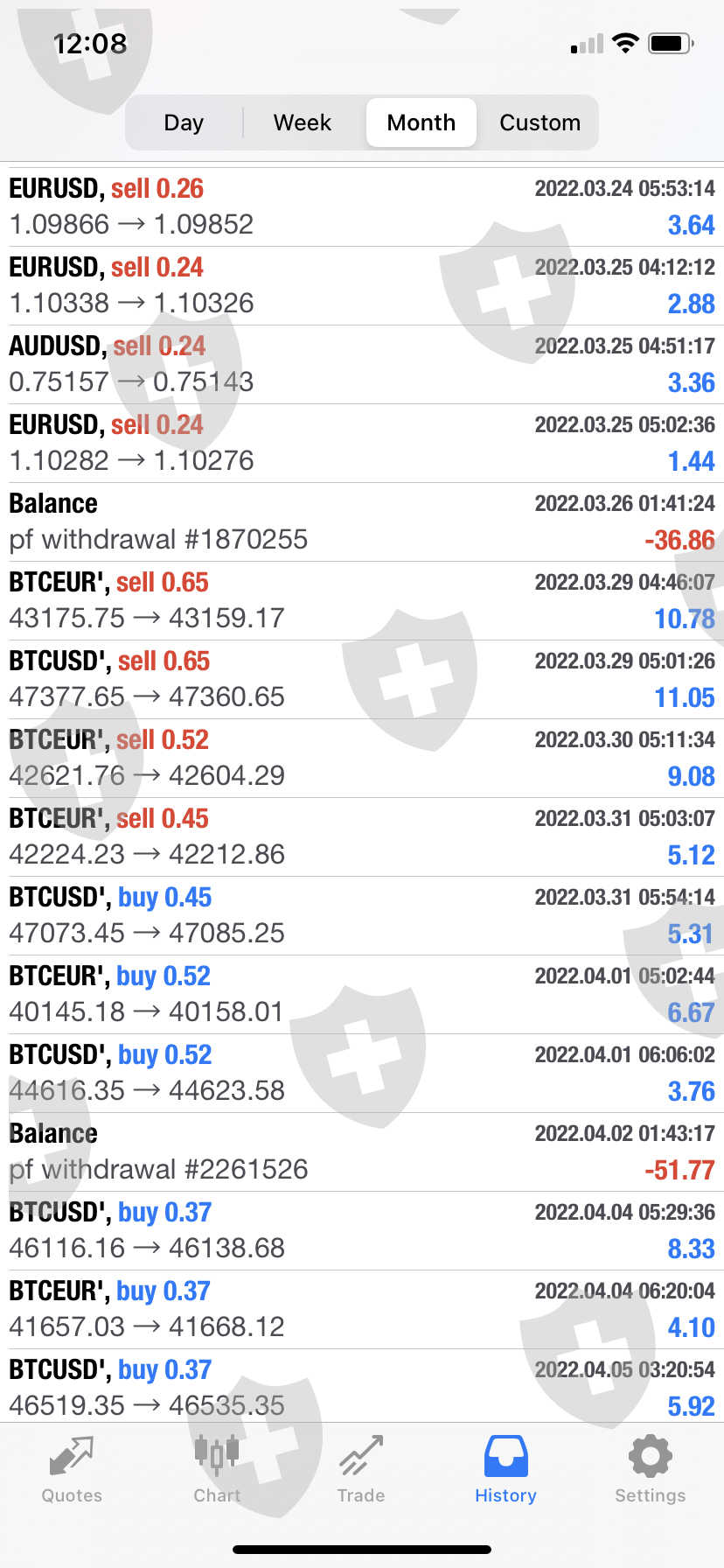Open the Chart tab
724x1568 pixels.
[x=217, y=1469]
